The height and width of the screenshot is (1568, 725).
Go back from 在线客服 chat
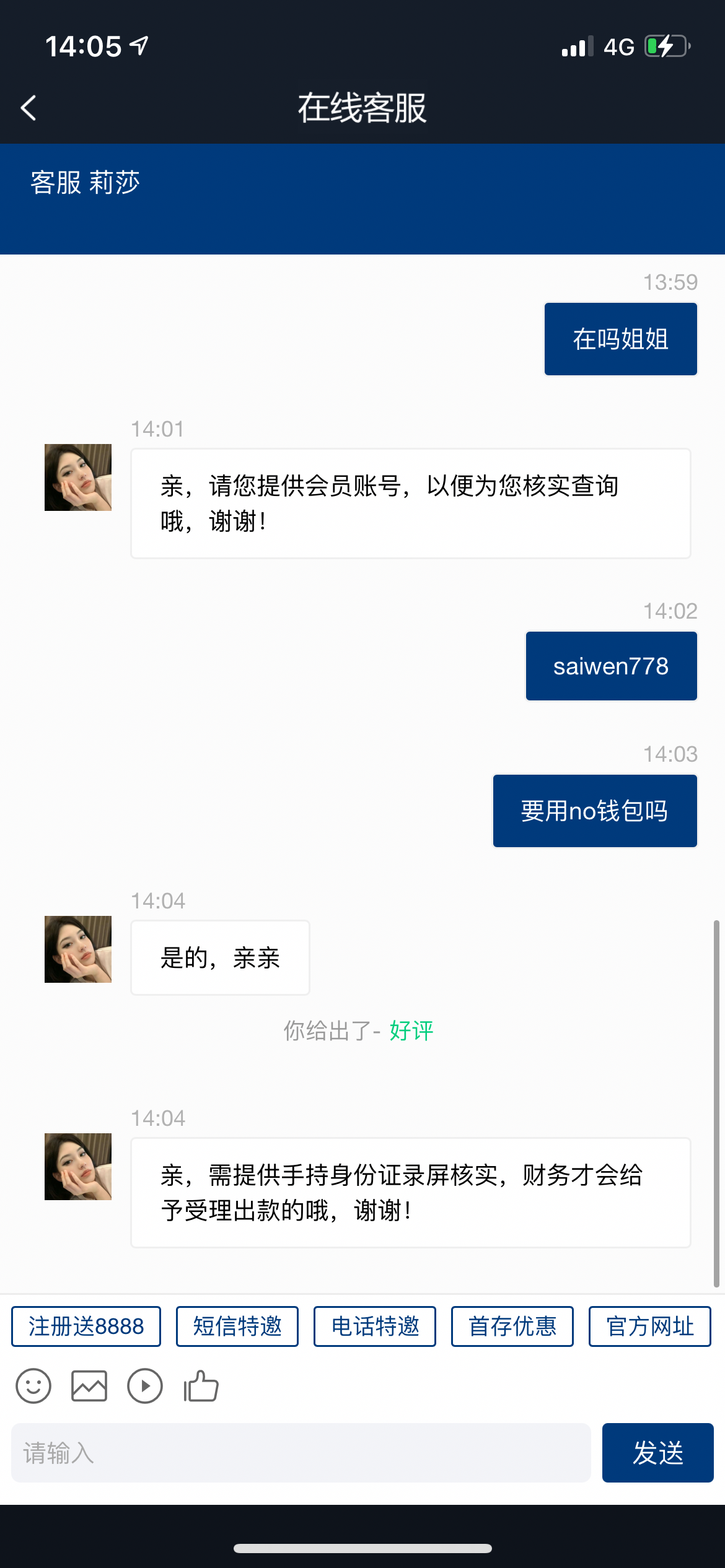29,108
